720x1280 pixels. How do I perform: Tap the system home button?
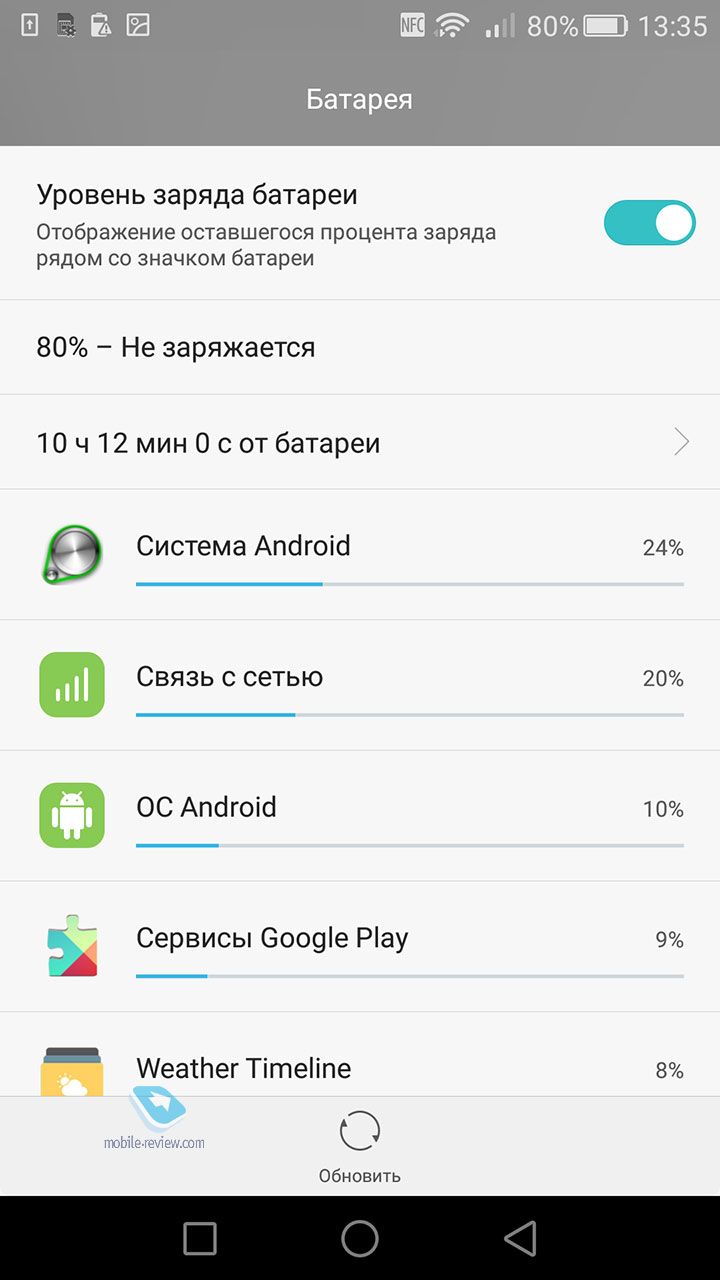point(360,1238)
